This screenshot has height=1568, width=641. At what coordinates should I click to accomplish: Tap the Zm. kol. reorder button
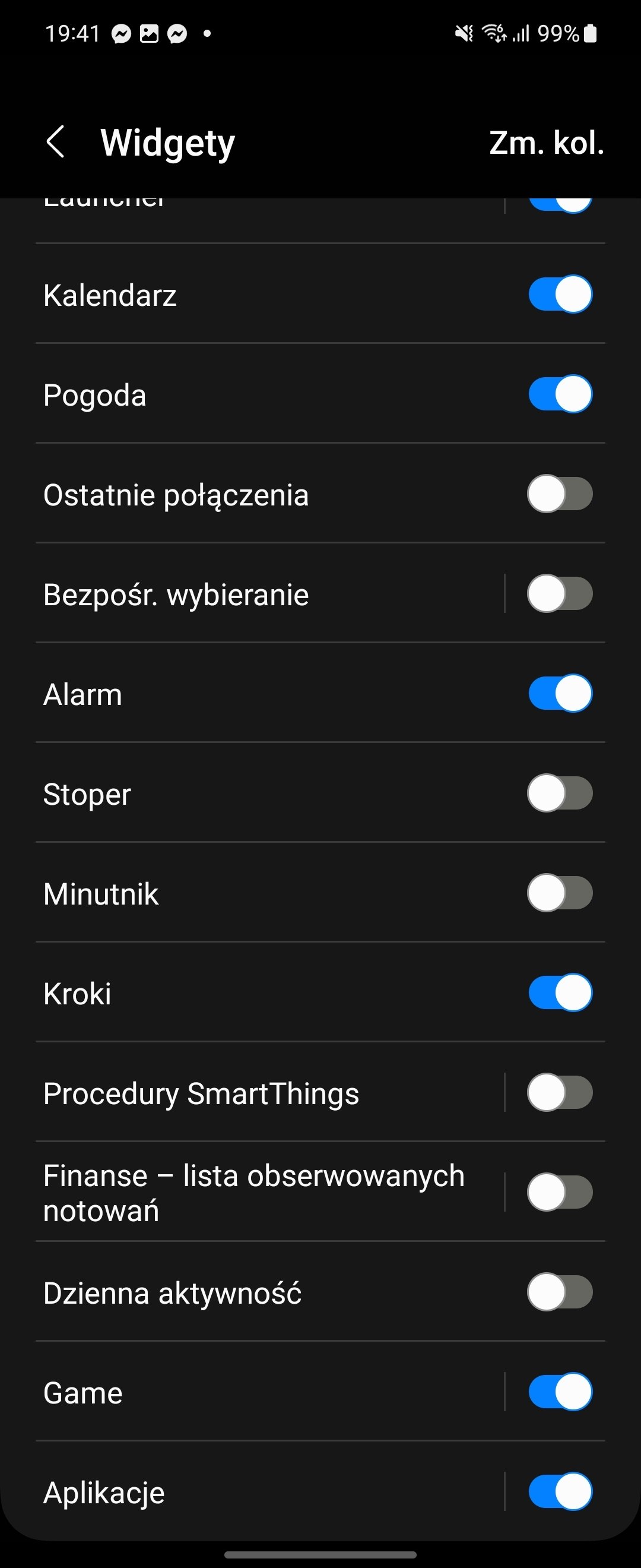546,143
